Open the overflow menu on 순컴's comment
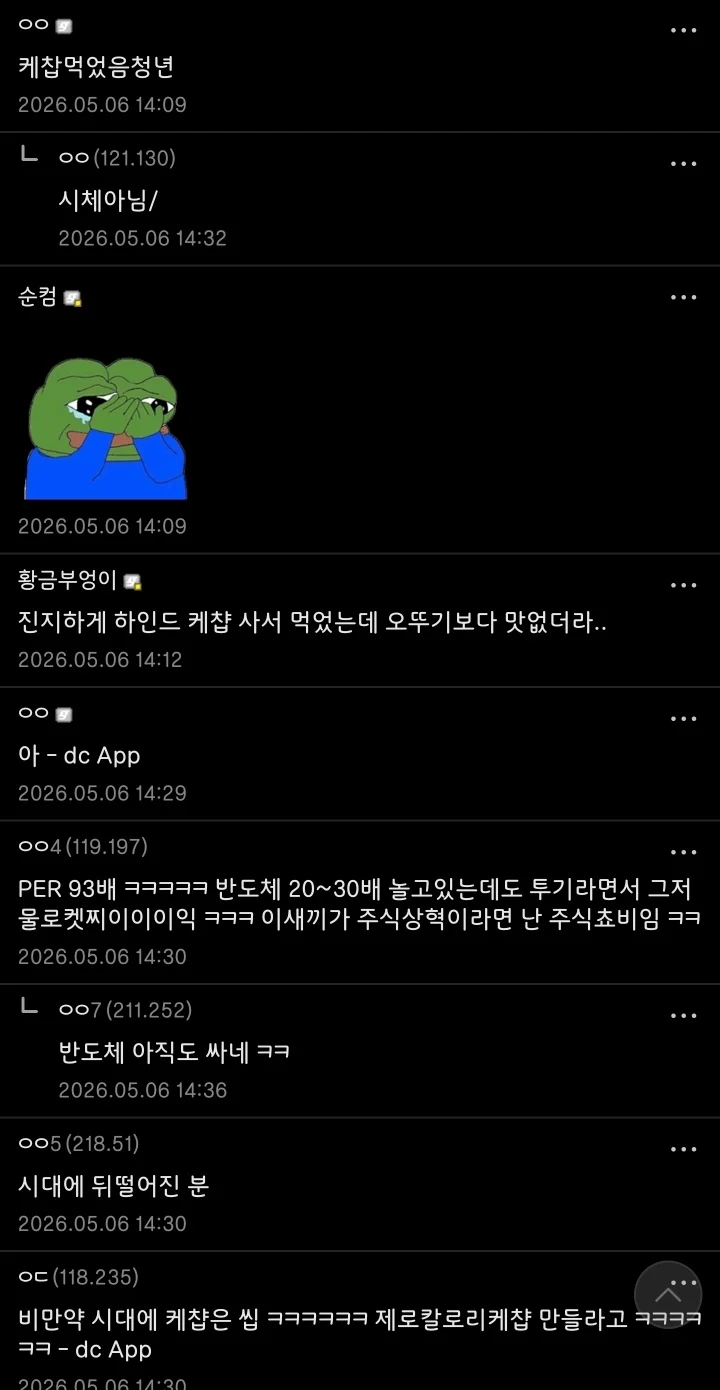The image size is (720, 1390). click(683, 298)
